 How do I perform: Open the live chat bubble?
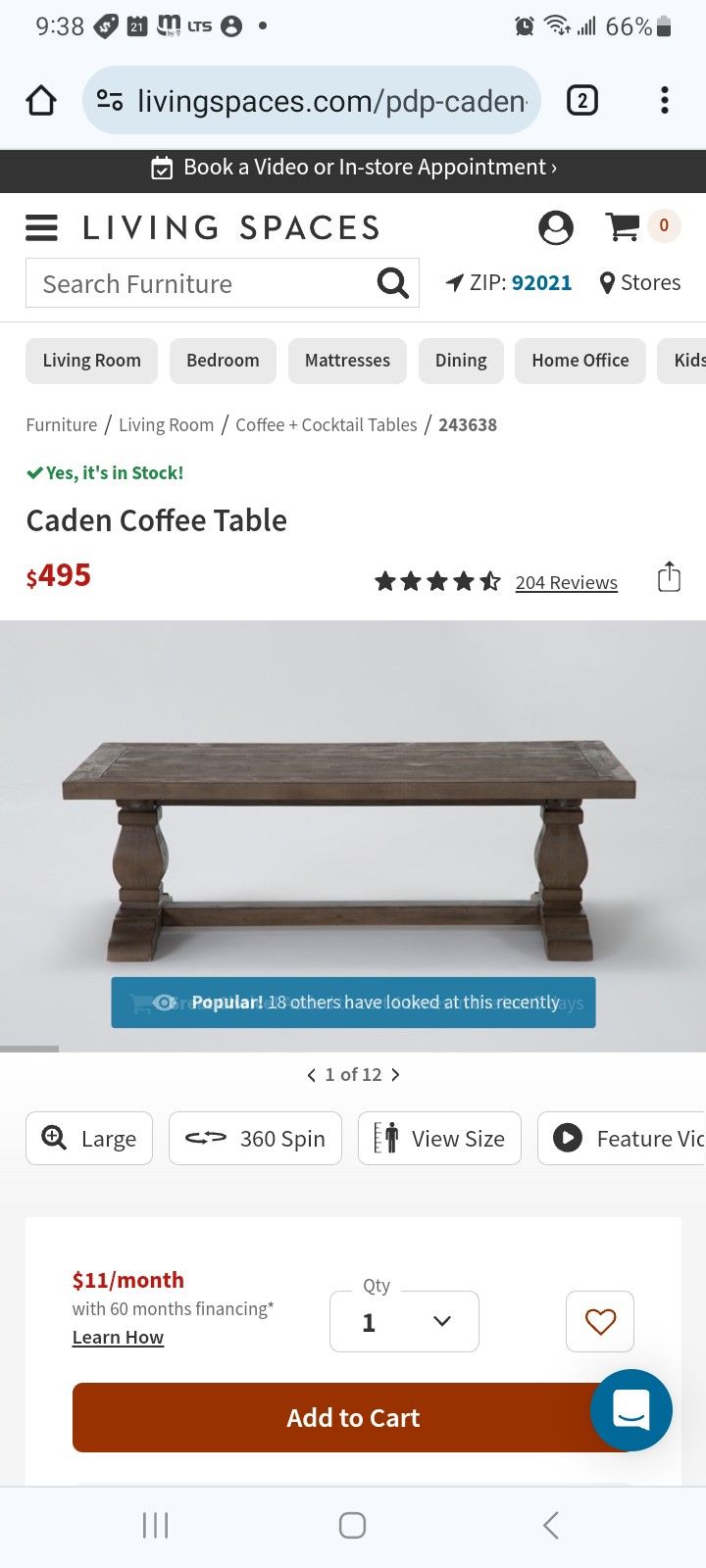(x=631, y=1410)
